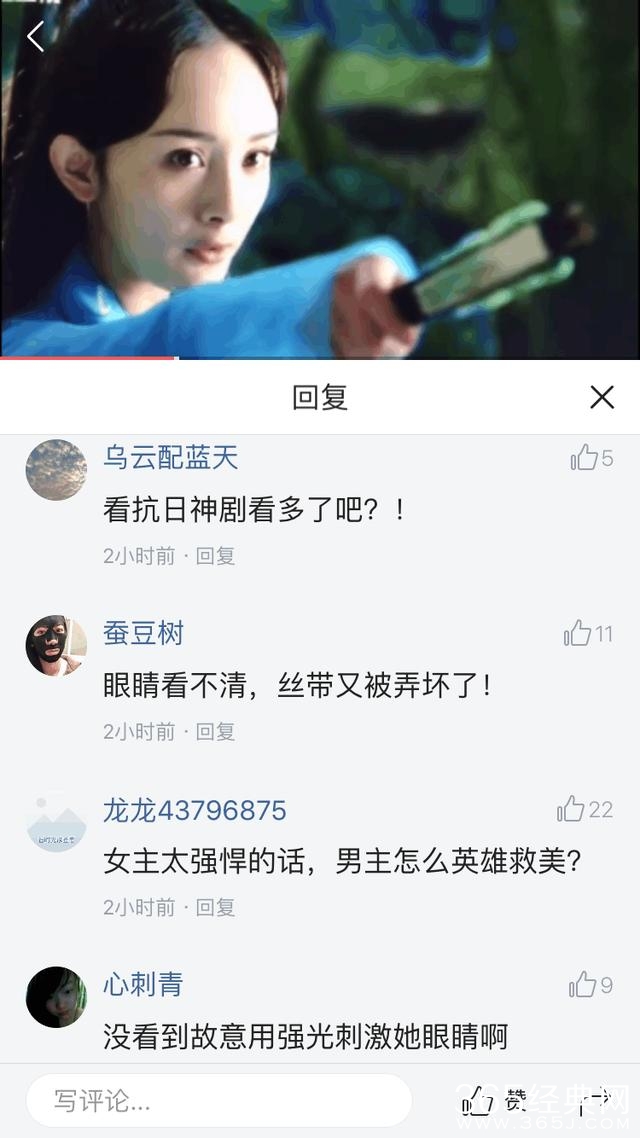This screenshot has width=640, height=1138.
Task: Tap the 写评论 comment input box
Action: (218, 1101)
